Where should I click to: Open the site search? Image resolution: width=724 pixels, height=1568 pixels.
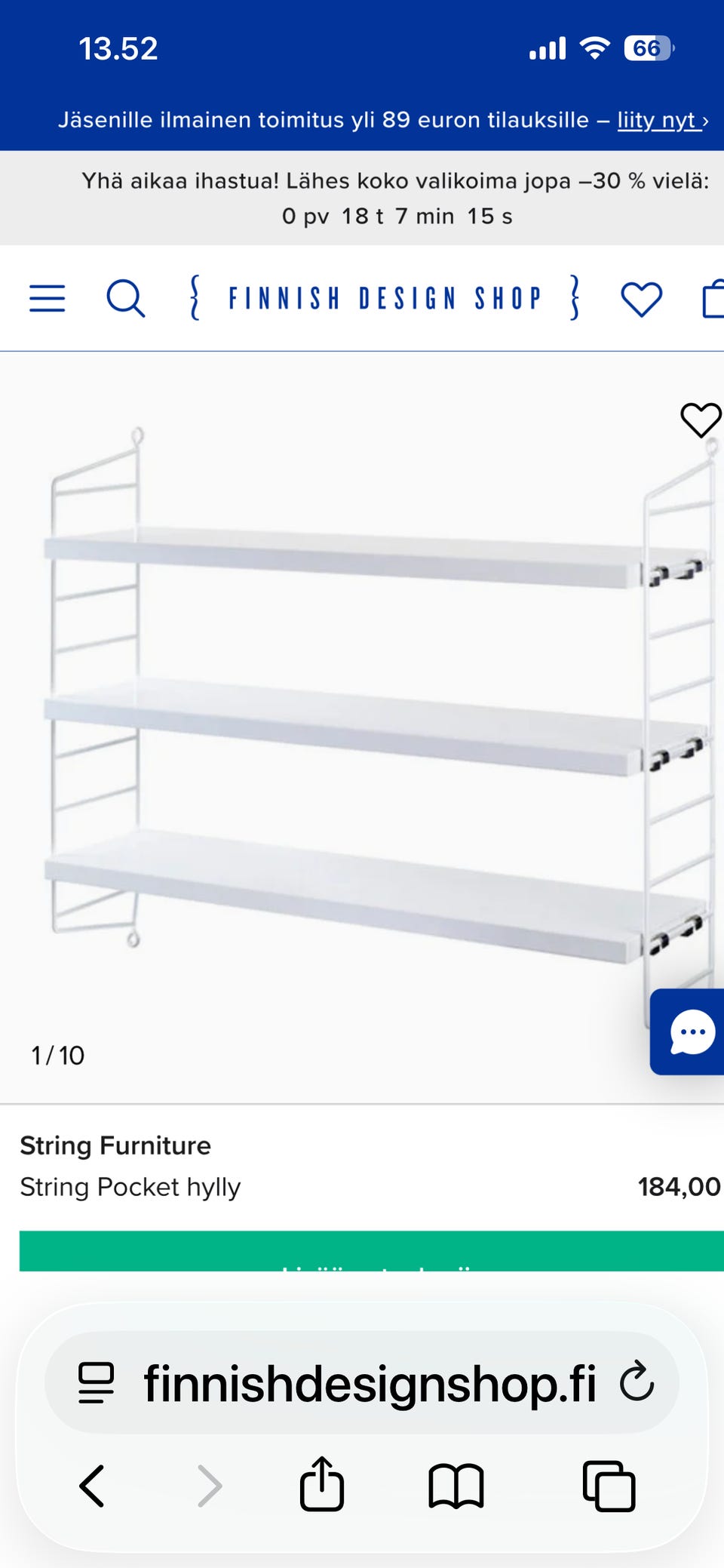pyautogui.click(x=125, y=298)
